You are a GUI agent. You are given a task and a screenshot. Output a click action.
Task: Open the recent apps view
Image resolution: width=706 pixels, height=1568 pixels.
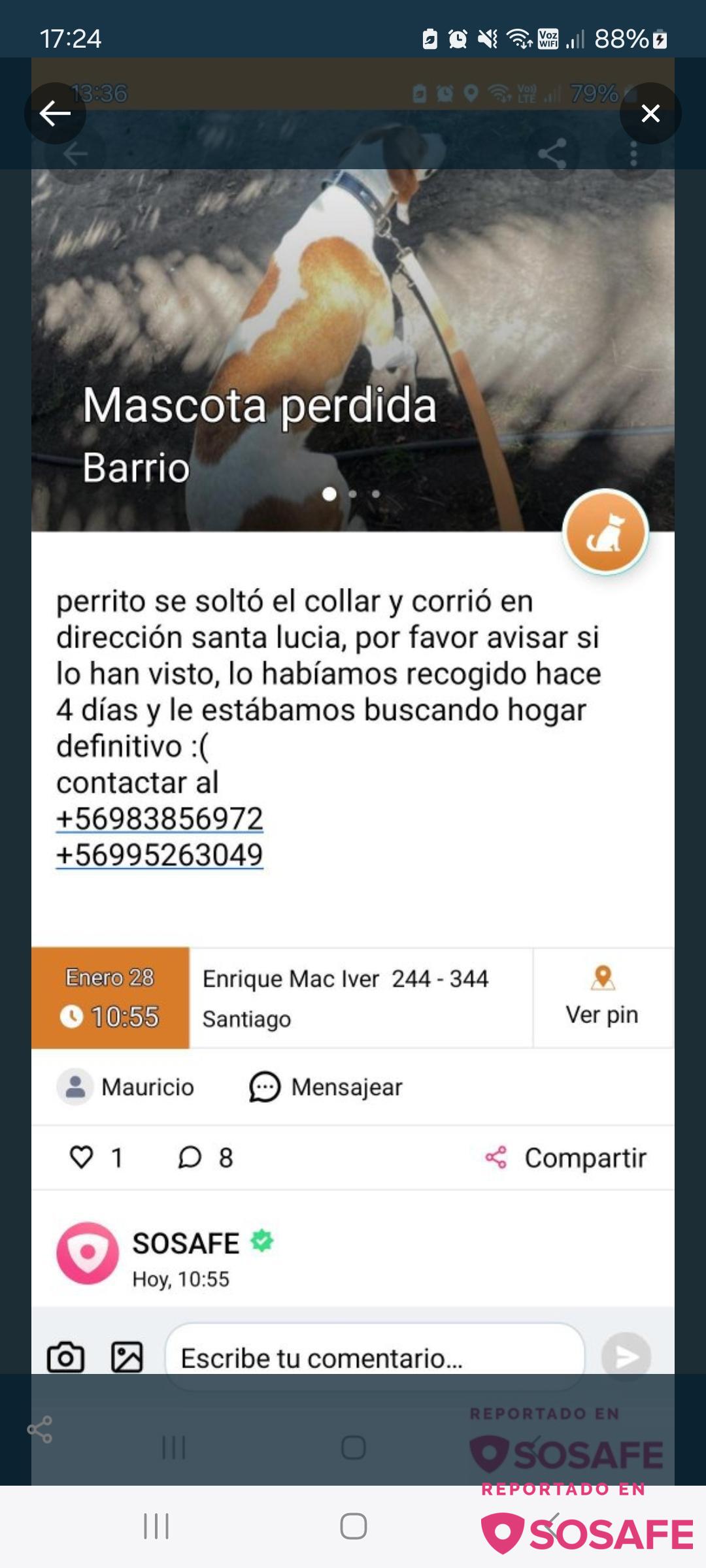click(156, 1526)
